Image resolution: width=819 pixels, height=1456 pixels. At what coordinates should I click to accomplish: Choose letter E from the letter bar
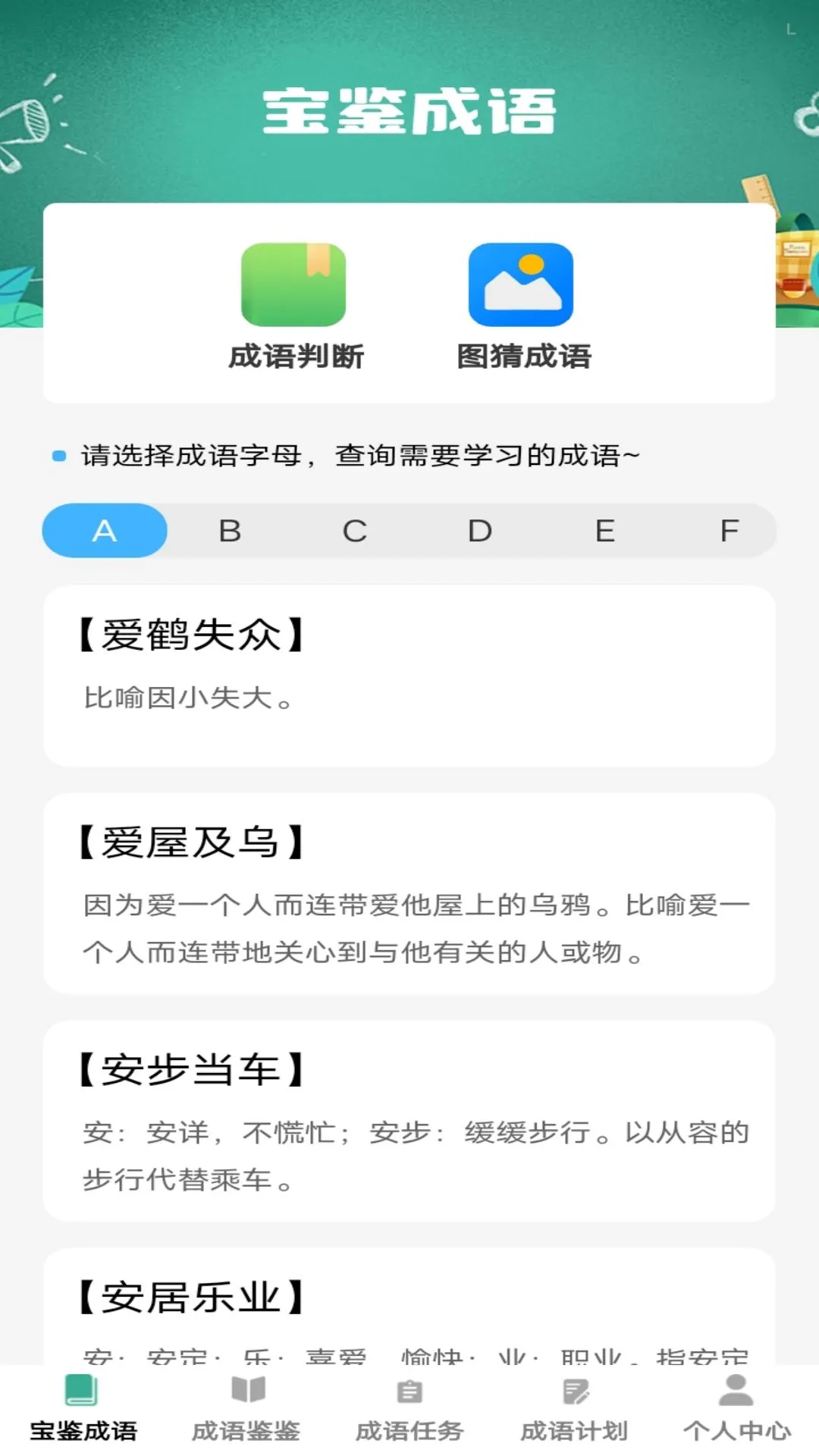point(603,531)
